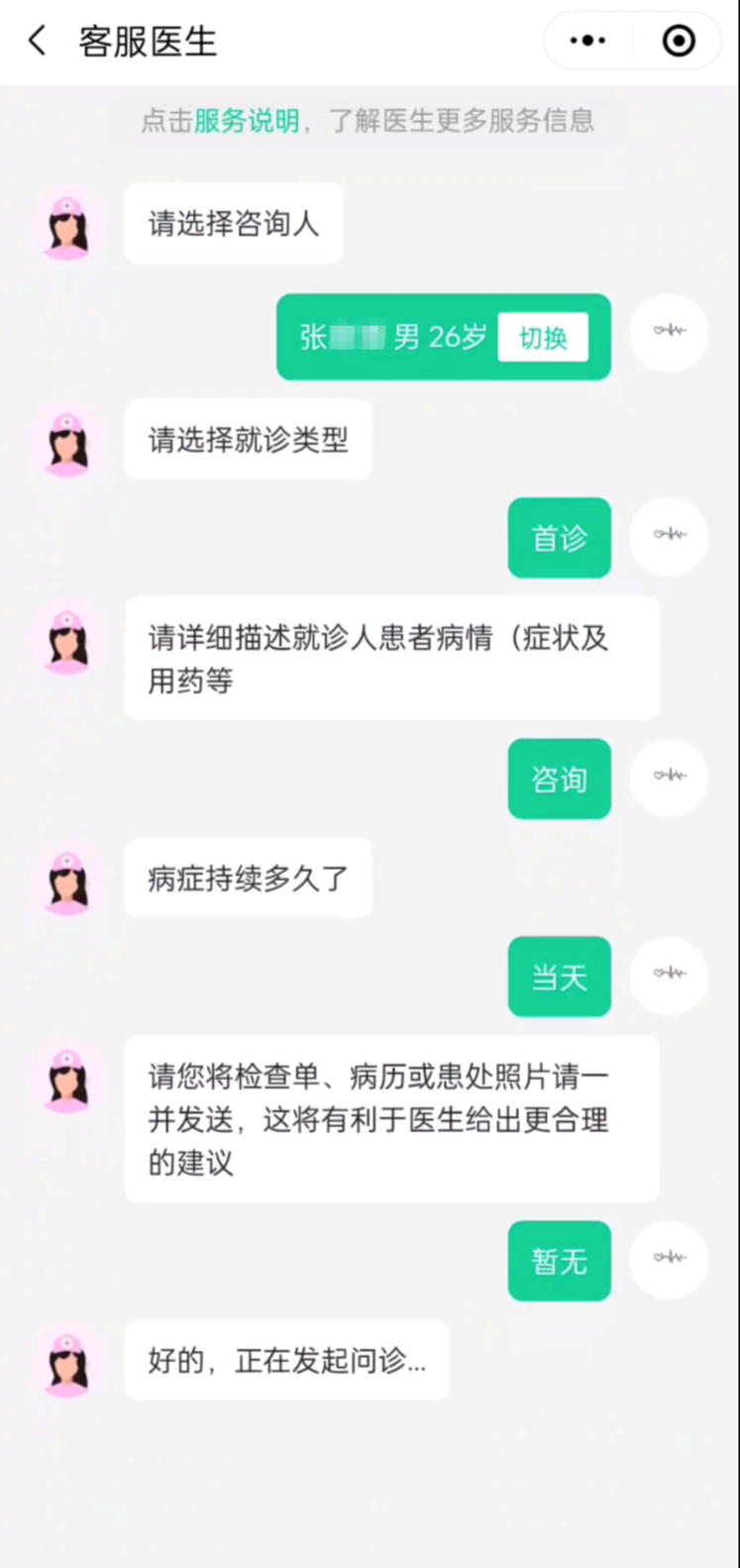Tap the circular capsule target icon

click(x=678, y=41)
